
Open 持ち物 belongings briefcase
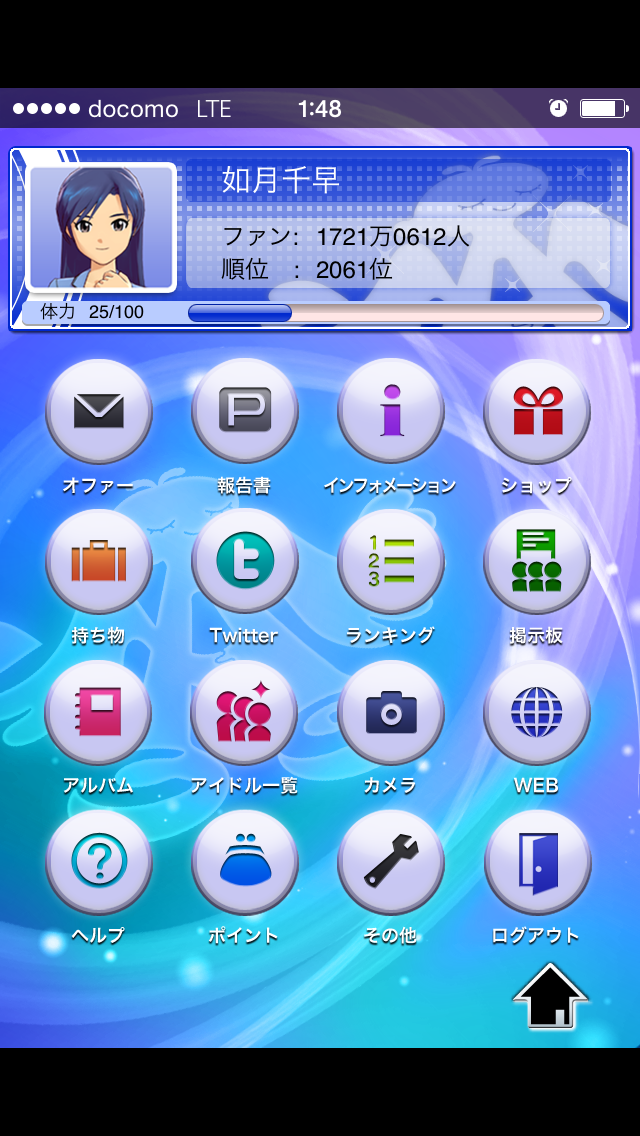tap(99, 561)
